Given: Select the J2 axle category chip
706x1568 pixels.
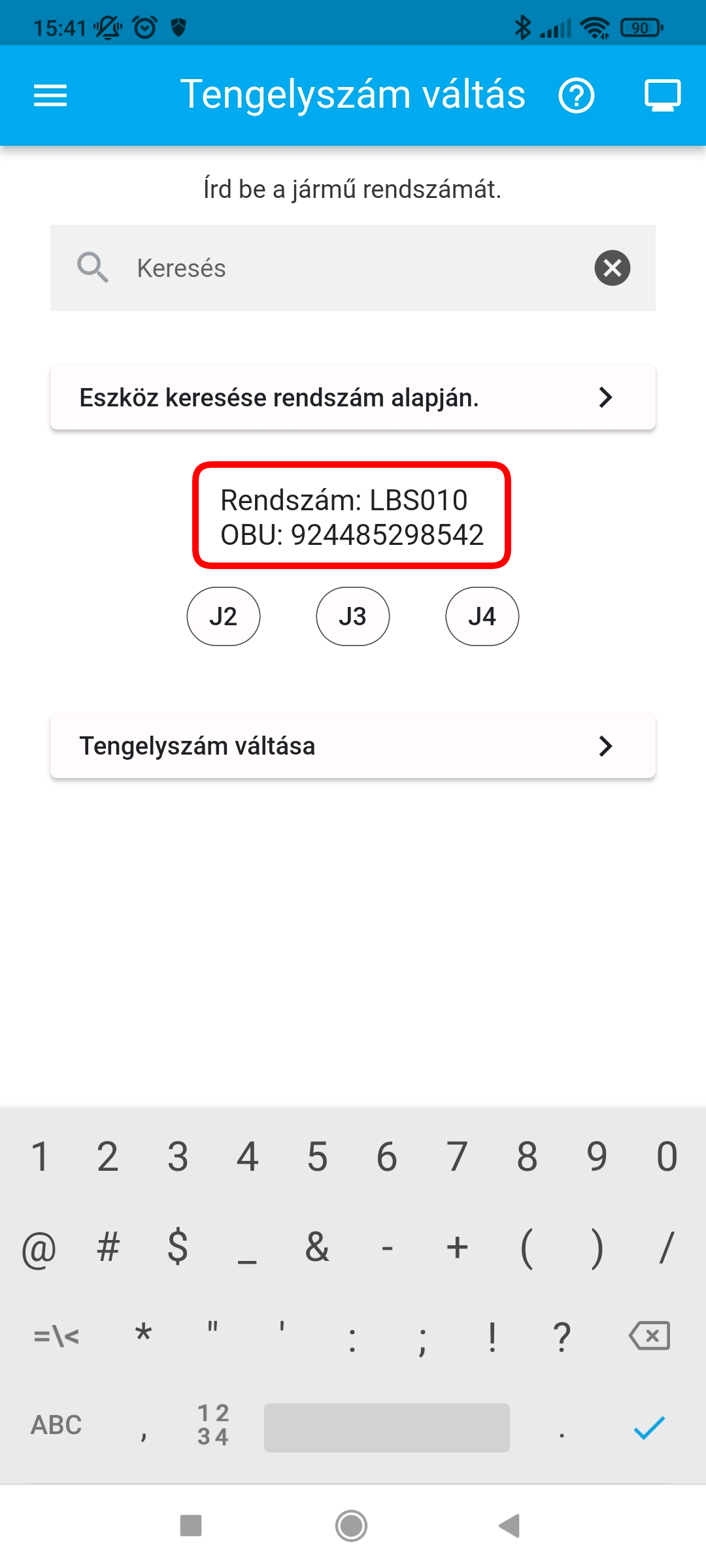Looking at the screenshot, I should (x=224, y=616).
